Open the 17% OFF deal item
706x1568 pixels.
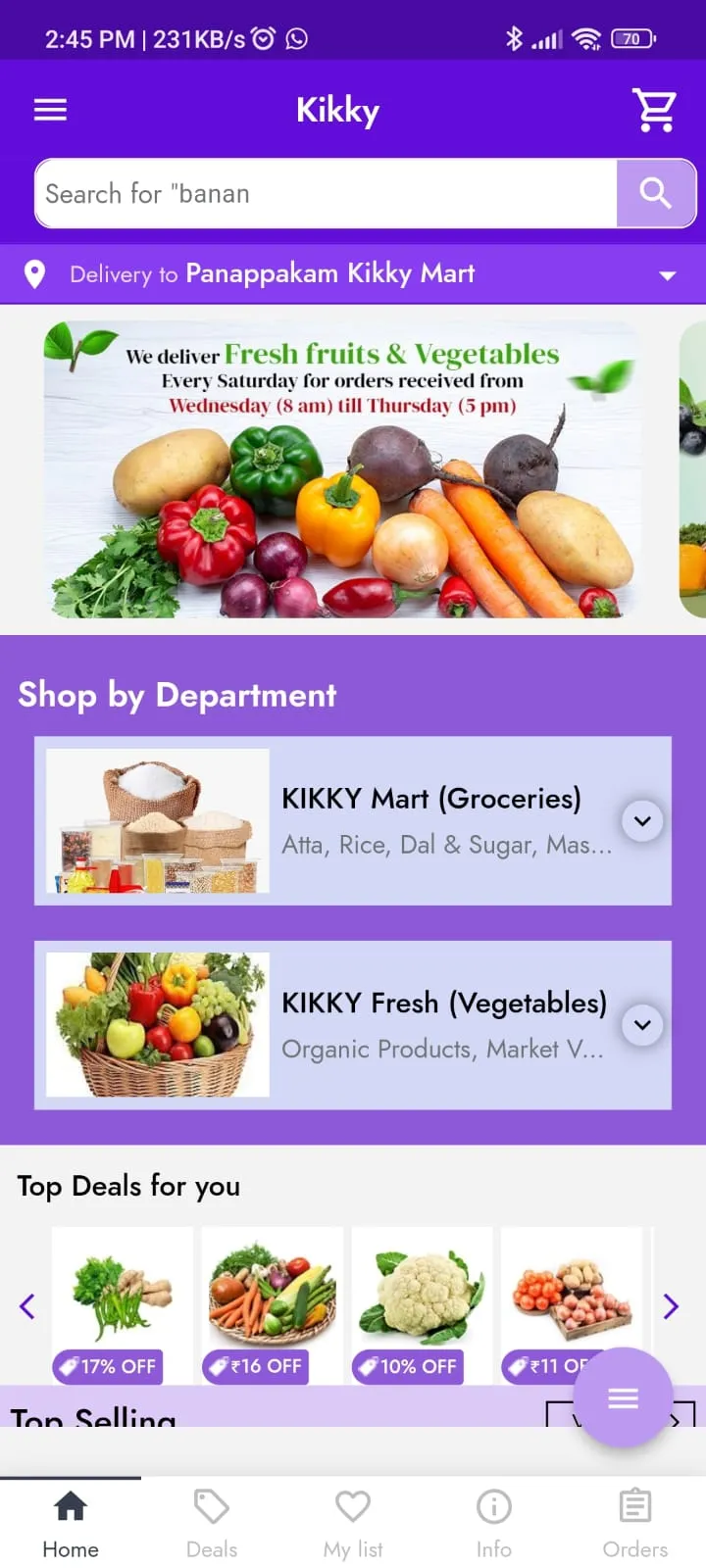(x=123, y=1303)
